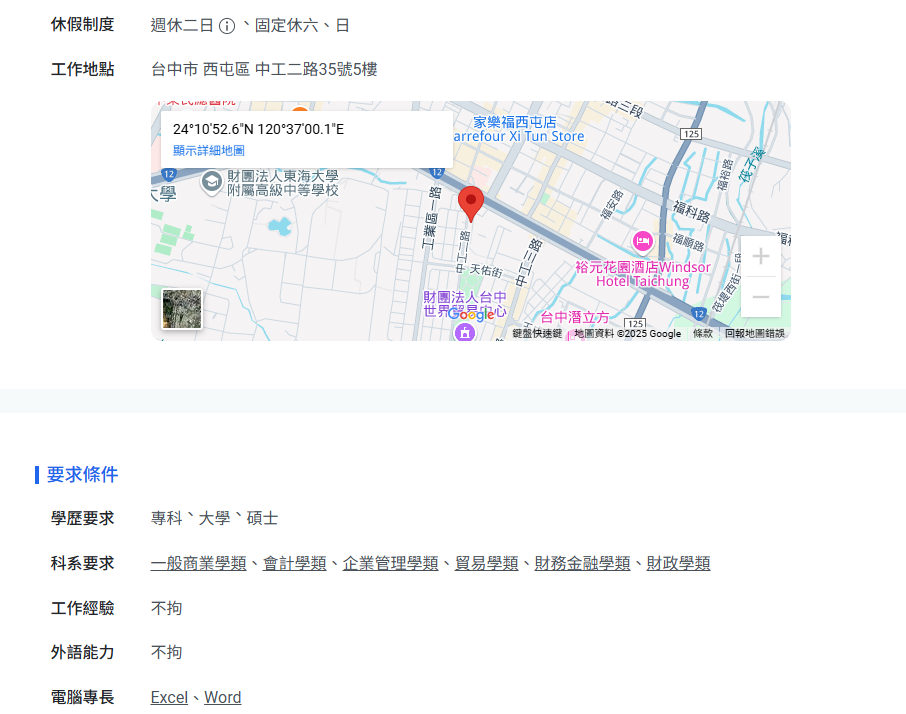This screenshot has width=906, height=714.
Task: Open the Google logo link on map
Action: pyautogui.click(x=471, y=314)
